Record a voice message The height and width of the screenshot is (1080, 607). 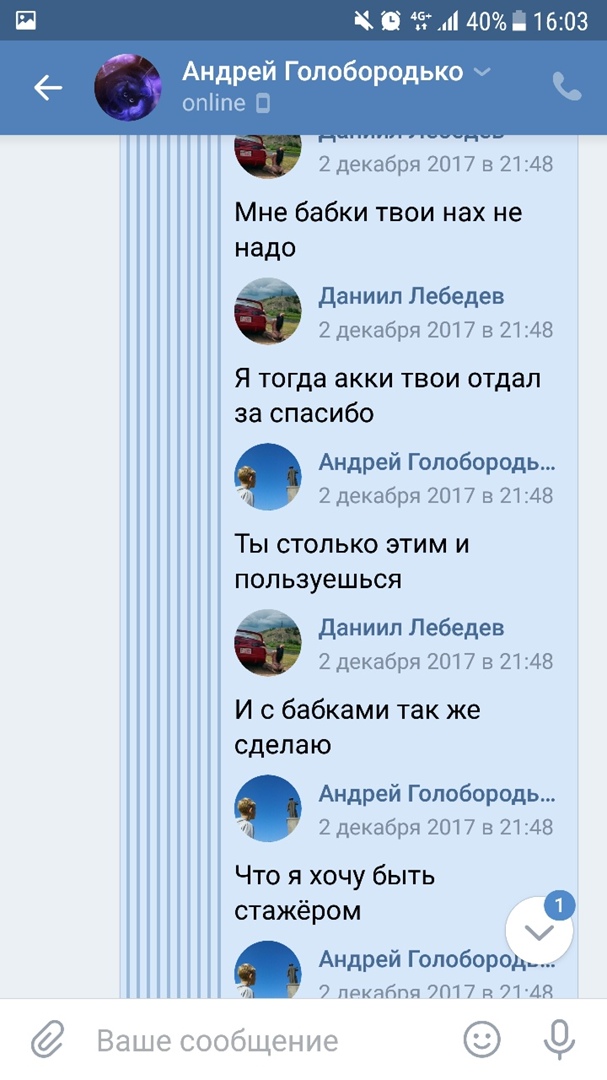point(561,1040)
